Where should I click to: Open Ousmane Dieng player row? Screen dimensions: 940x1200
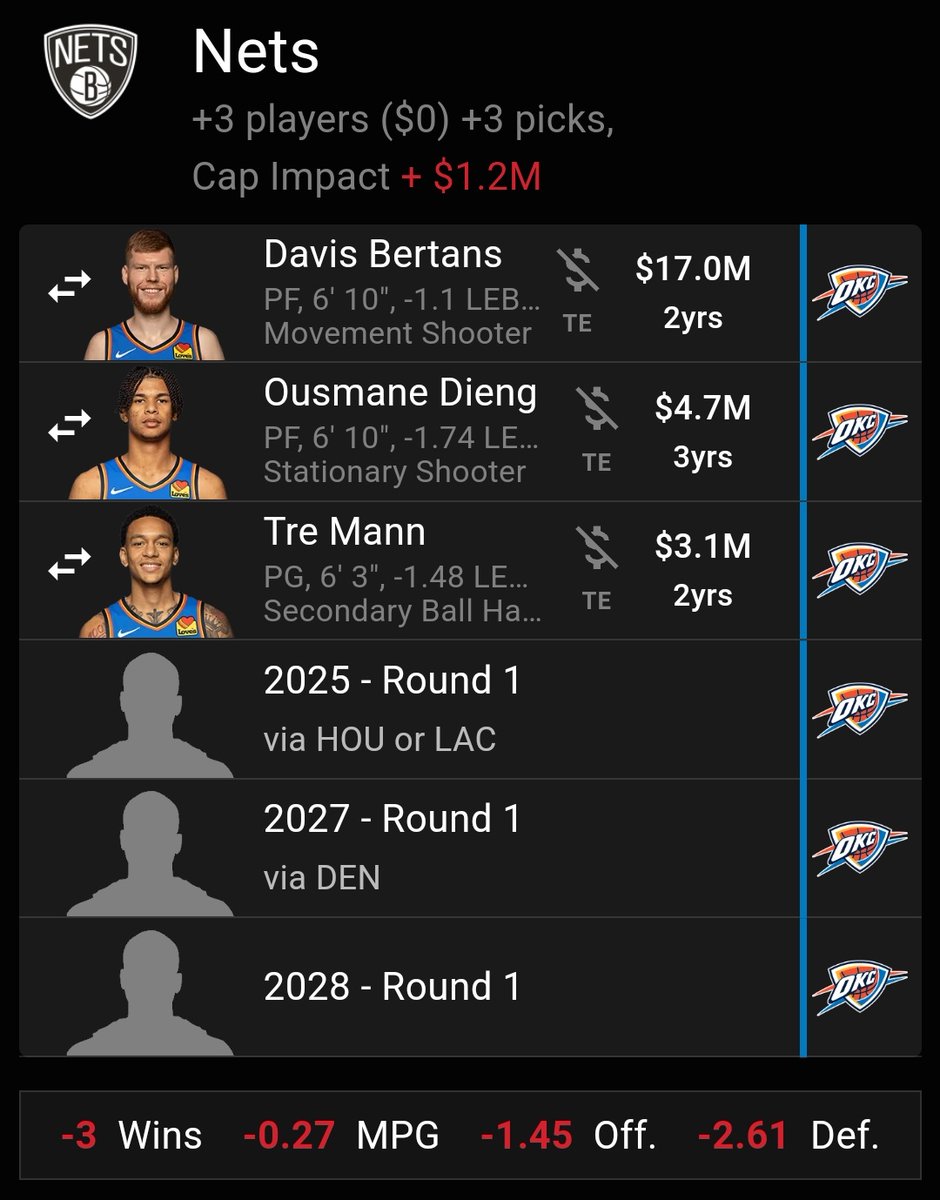(400, 430)
